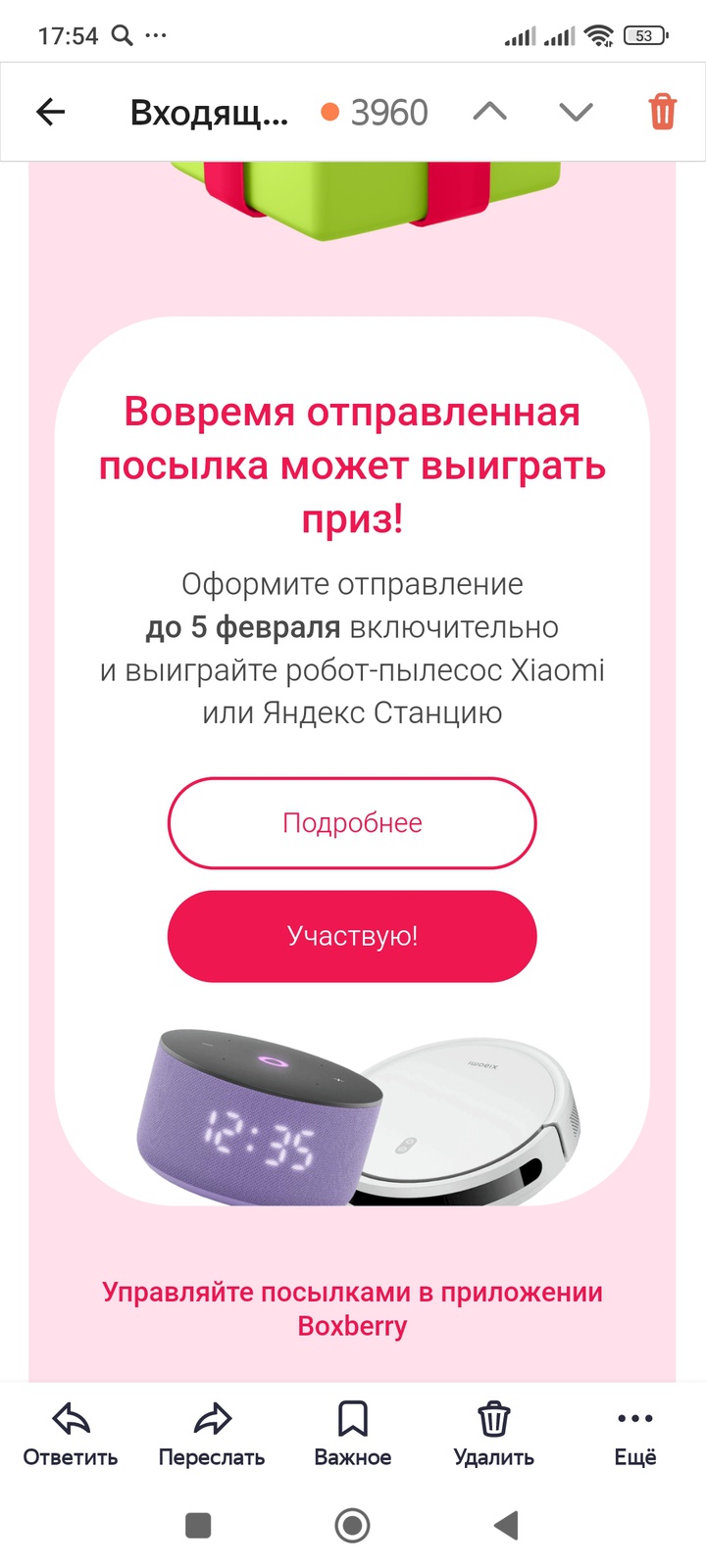Open more actions with Ещё
706x1568 pixels.
point(634,1434)
